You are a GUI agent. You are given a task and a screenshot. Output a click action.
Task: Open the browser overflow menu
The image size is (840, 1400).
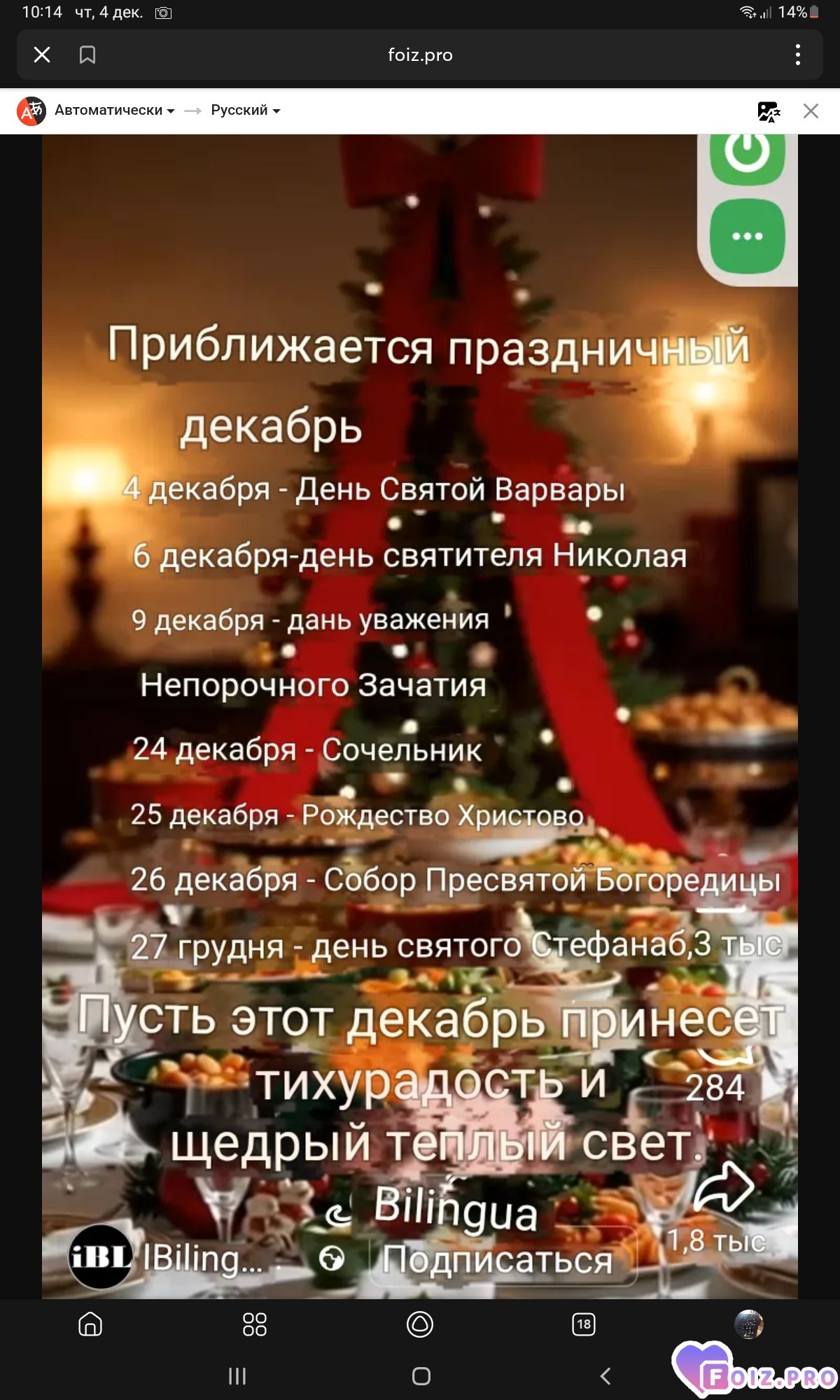797,55
